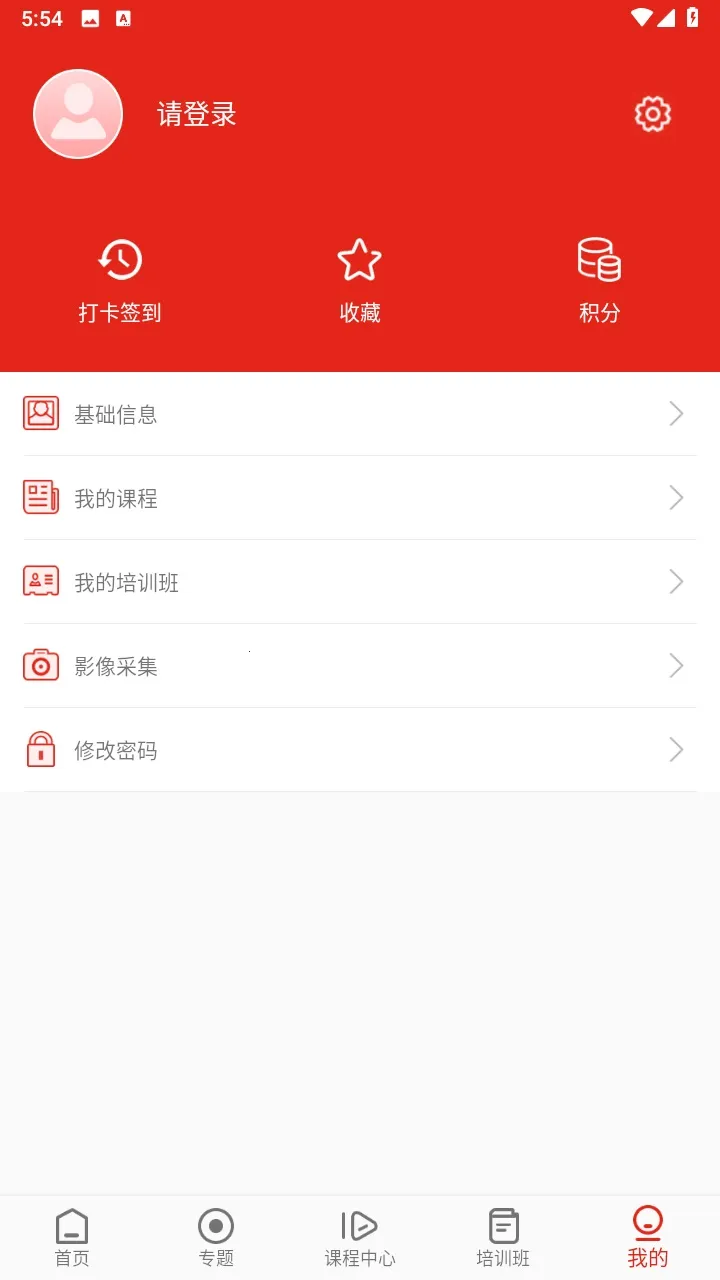The image size is (720, 1280).
Task: Click the 基础信息 ID card icon
Action: (41, 413)
